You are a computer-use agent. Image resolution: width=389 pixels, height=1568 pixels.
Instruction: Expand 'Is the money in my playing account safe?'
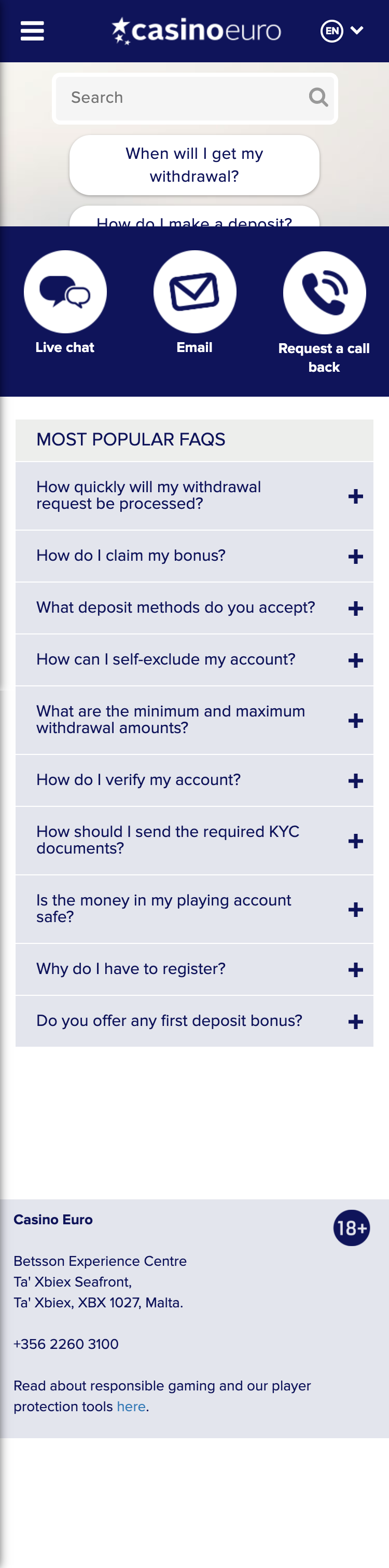[195, 909]
